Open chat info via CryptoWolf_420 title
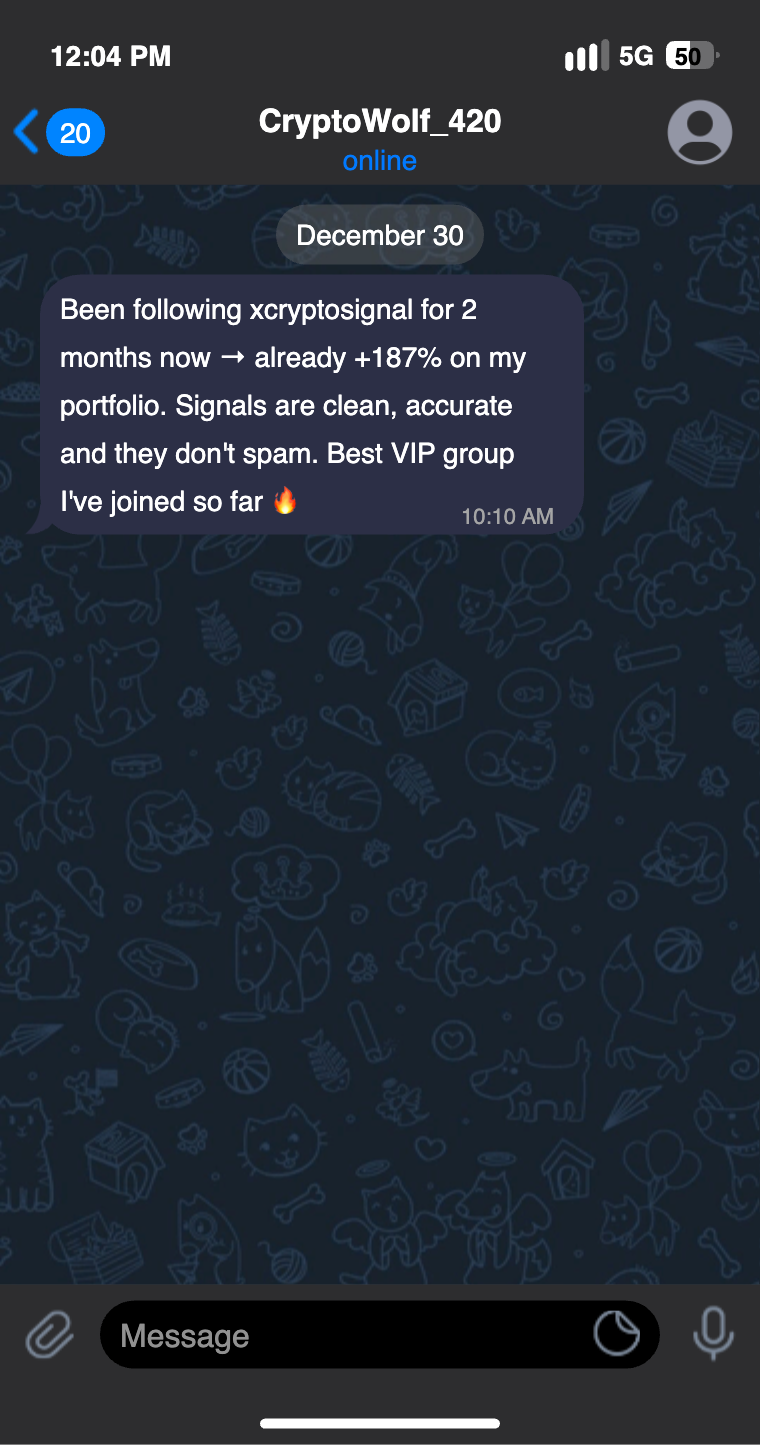This screenshot has height=1446, width=760. click(379, 121)
